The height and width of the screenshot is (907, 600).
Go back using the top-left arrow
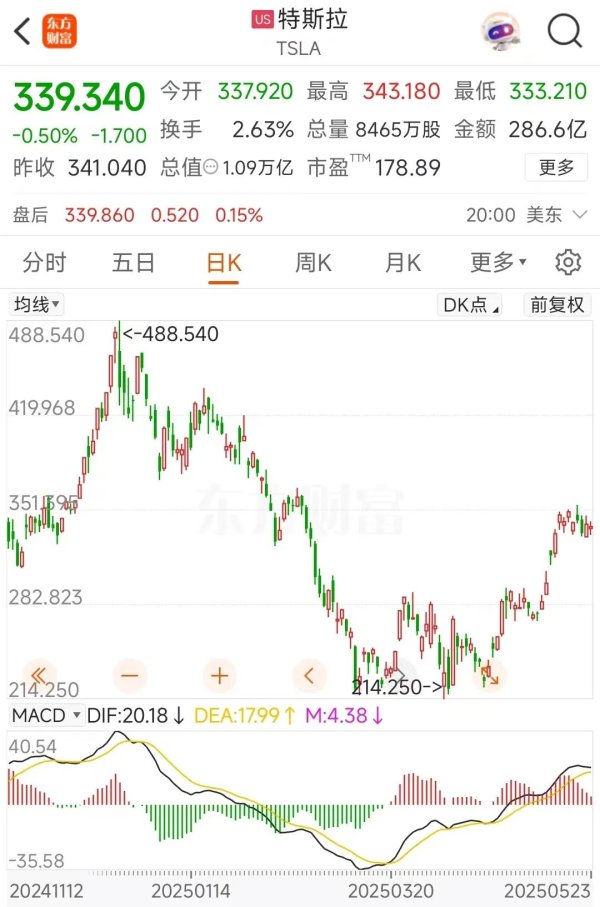tap(21, 32)
